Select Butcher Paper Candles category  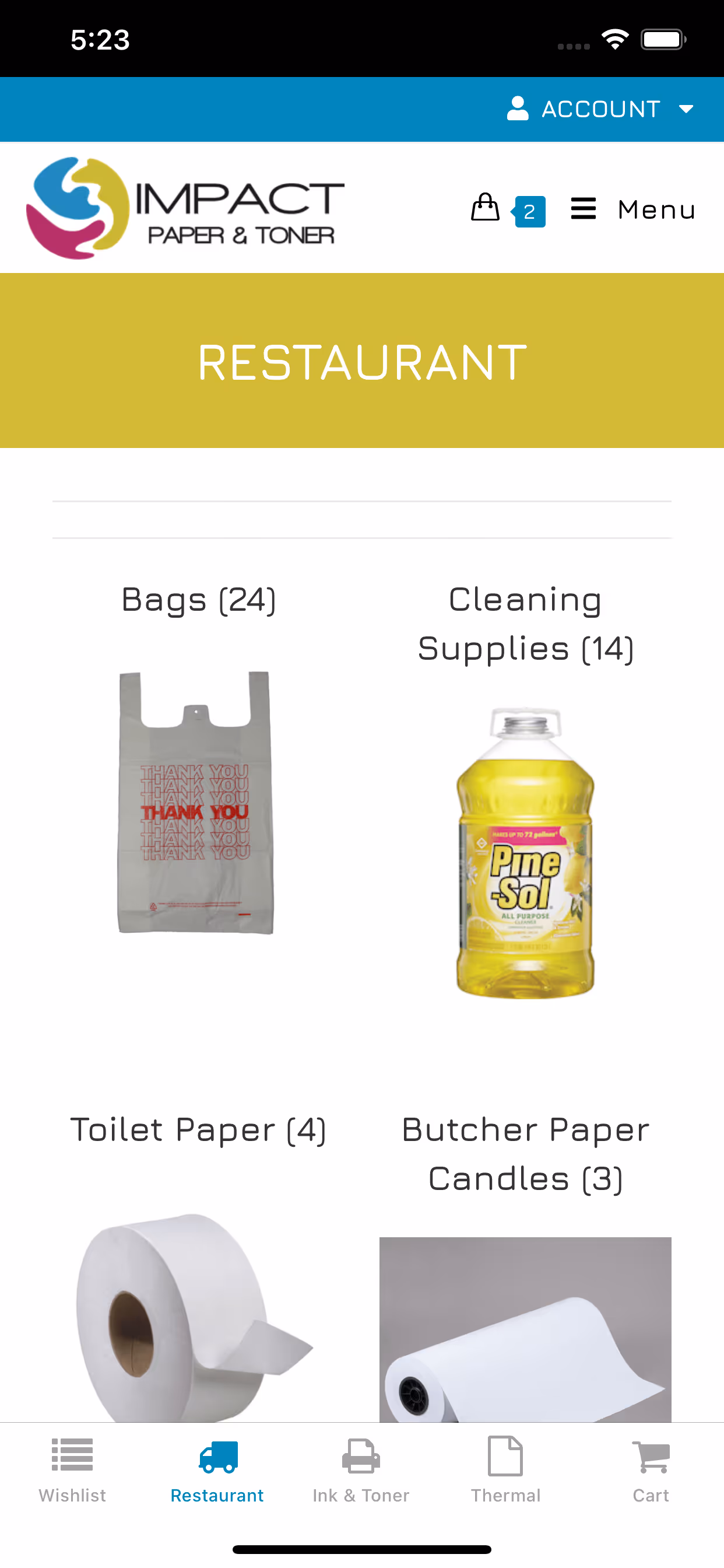(x=525, y=1154)
